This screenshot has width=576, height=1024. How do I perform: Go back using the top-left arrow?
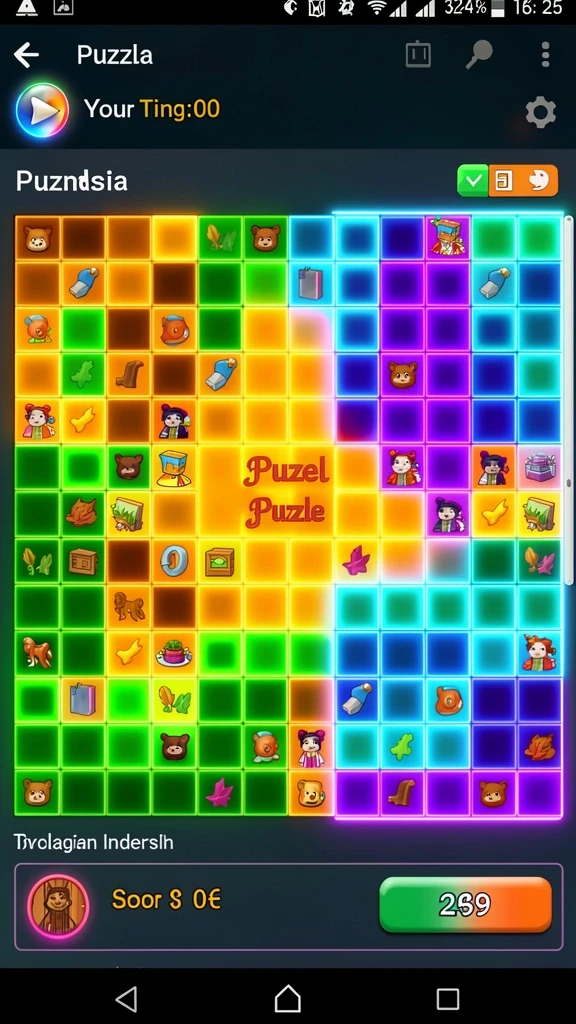click(x=27, y=55)
